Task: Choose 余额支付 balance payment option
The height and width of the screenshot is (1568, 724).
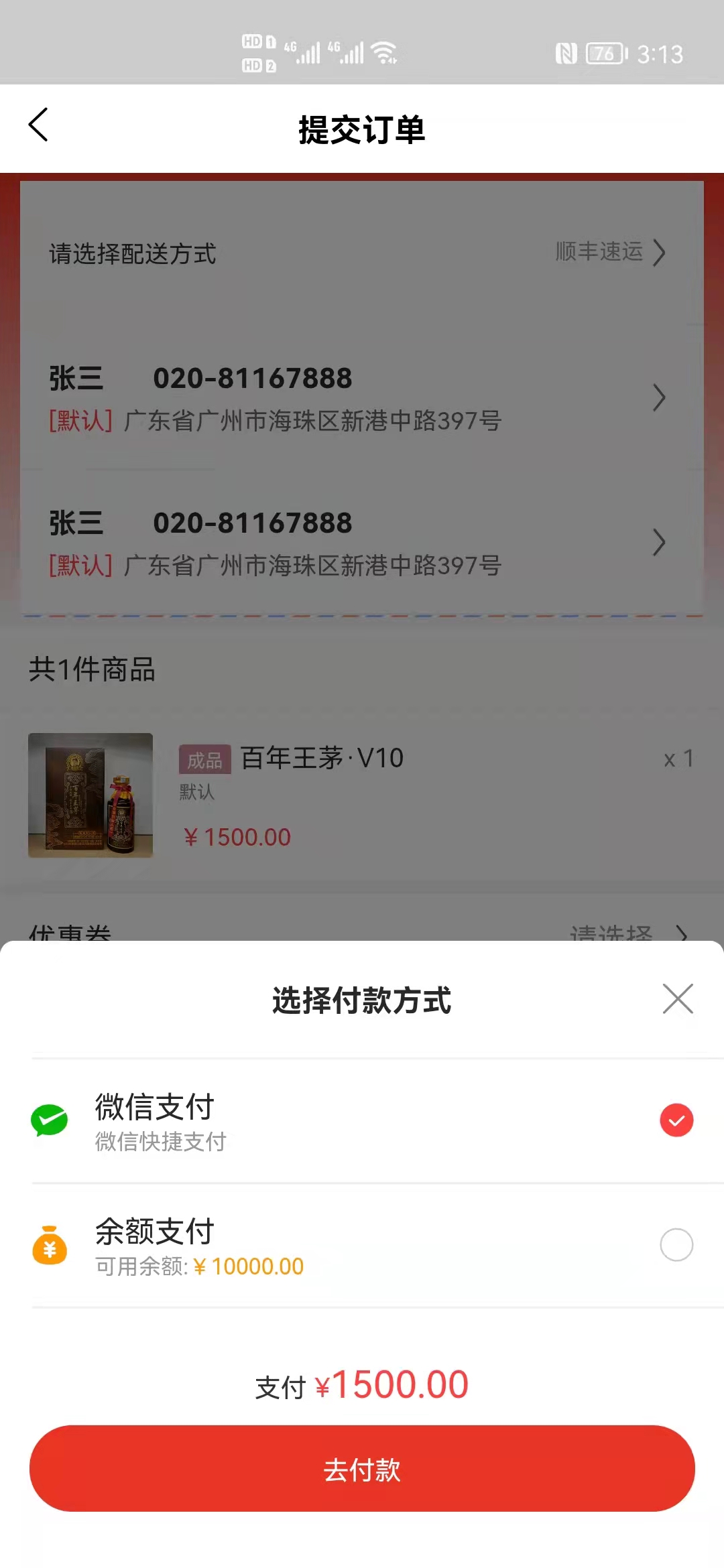Action: [676, 1245]
